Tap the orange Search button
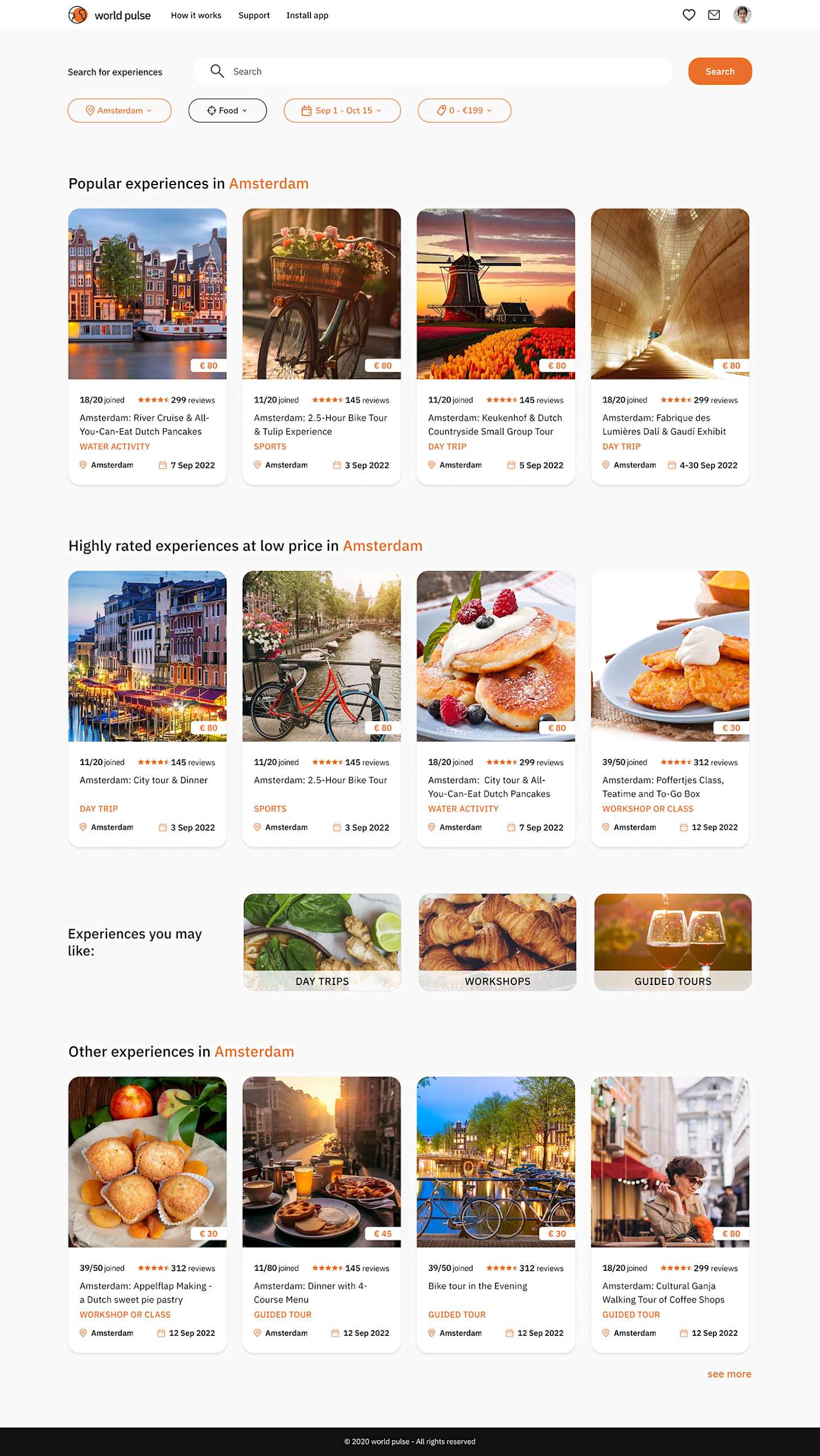Screen dimensions: 820x1456 click(719, 71)
